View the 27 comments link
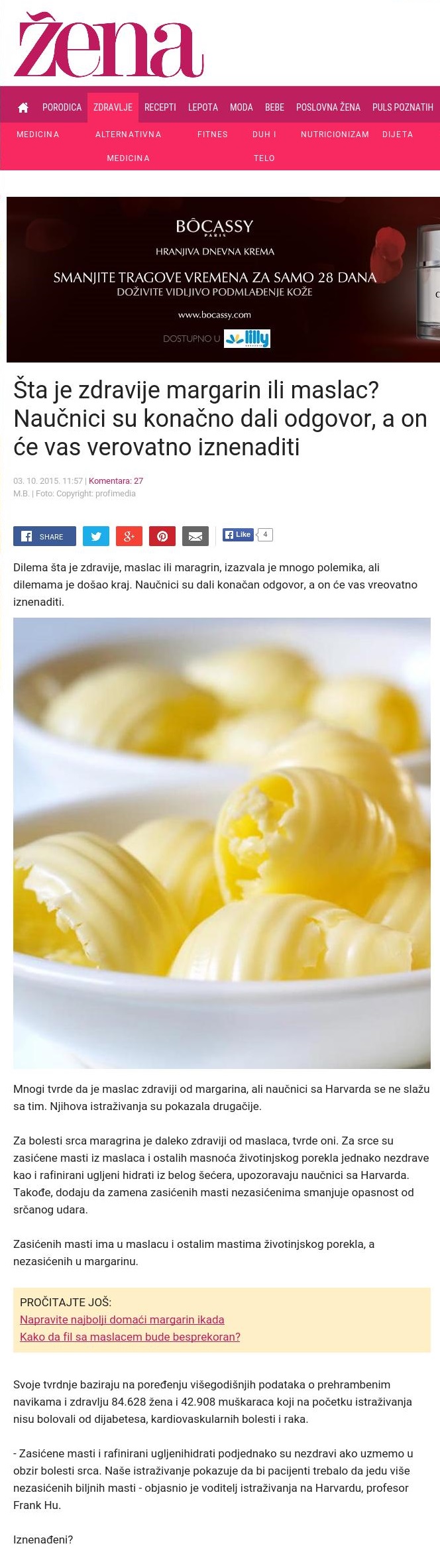This screenshot has height=1568, width=440. [116, 481]
